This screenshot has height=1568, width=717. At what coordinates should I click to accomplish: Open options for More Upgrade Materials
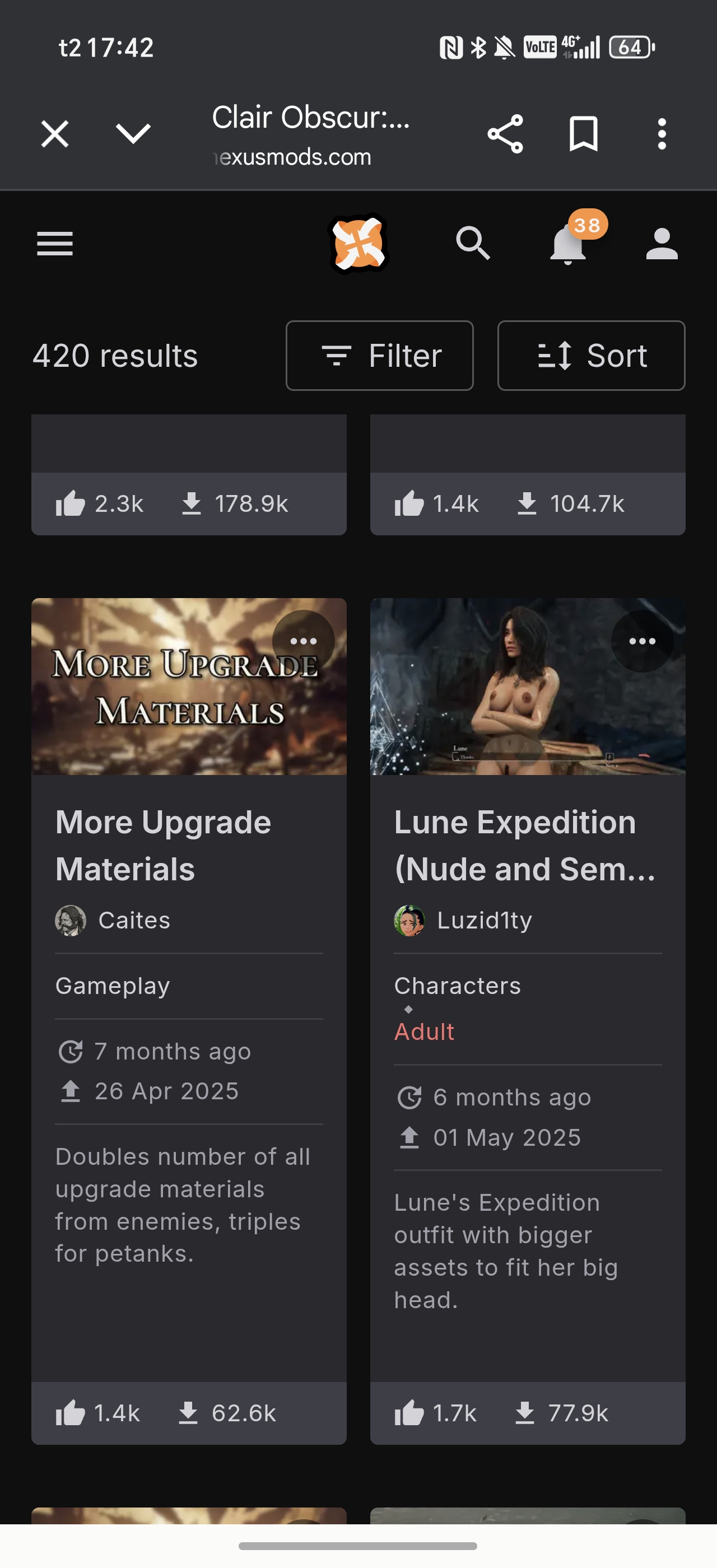click(x=303, y=641)
